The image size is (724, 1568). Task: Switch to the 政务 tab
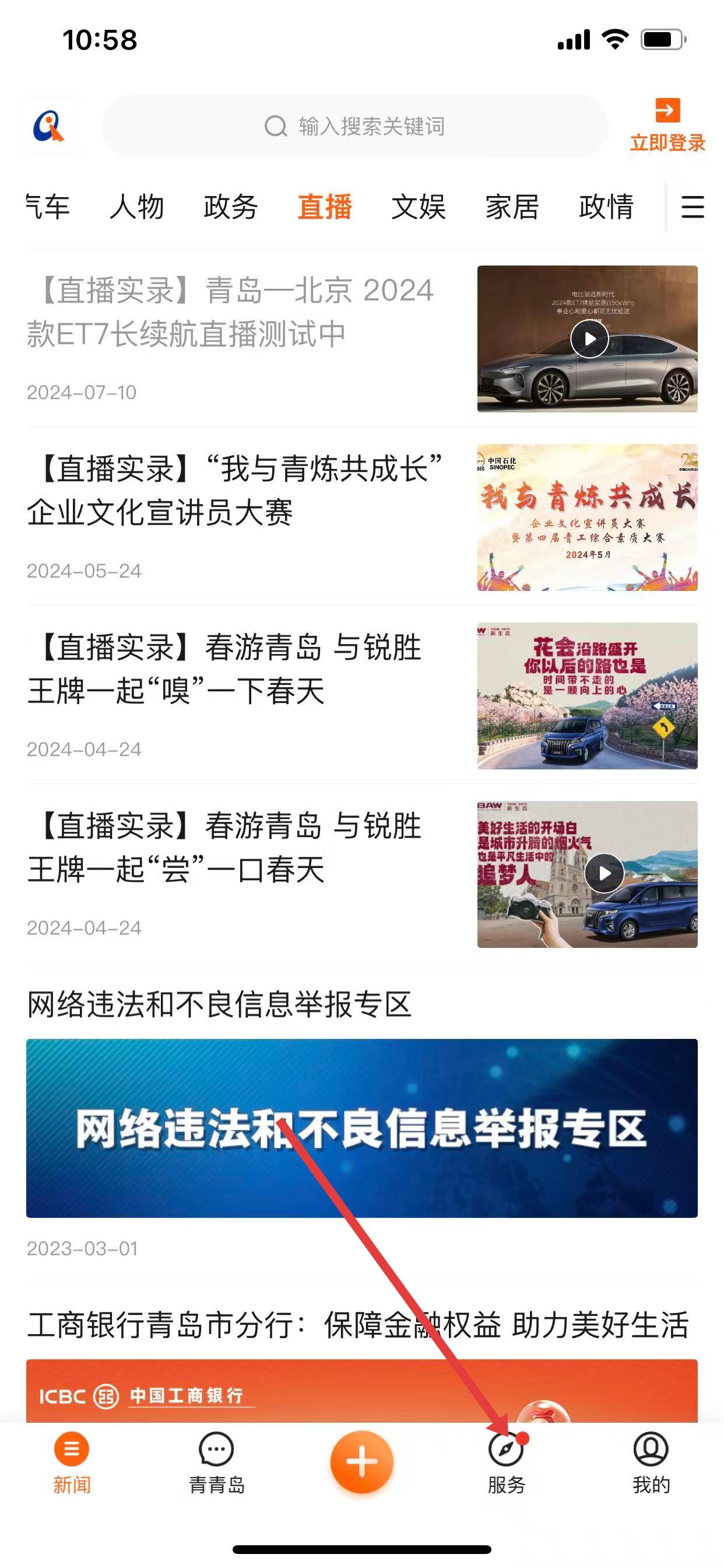coord(231,207)
